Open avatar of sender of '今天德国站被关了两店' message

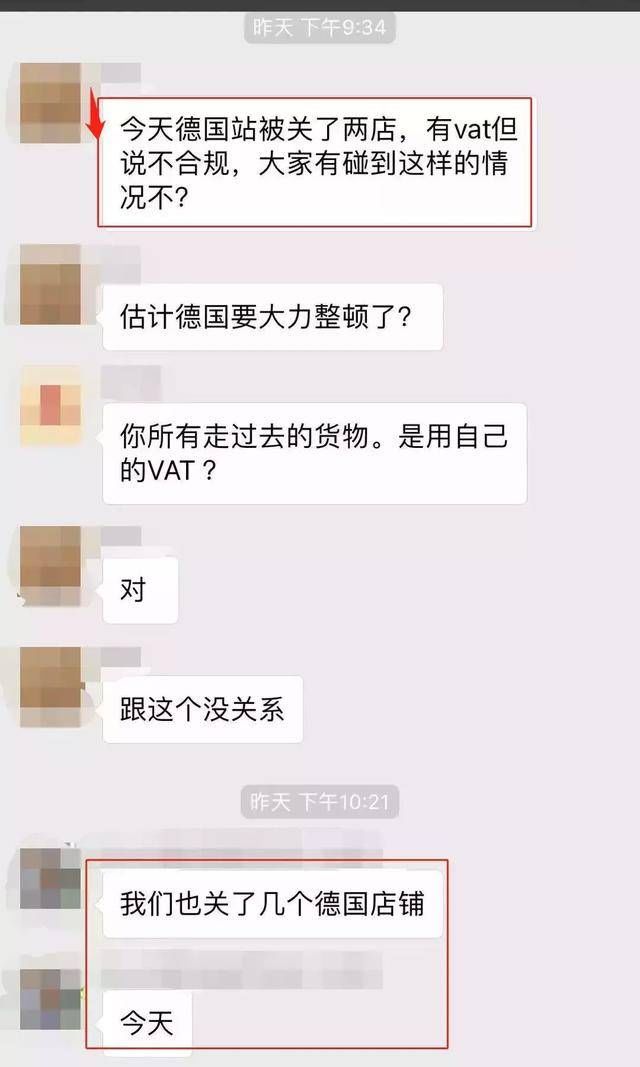pyautogui.click(x=50, y=102)
